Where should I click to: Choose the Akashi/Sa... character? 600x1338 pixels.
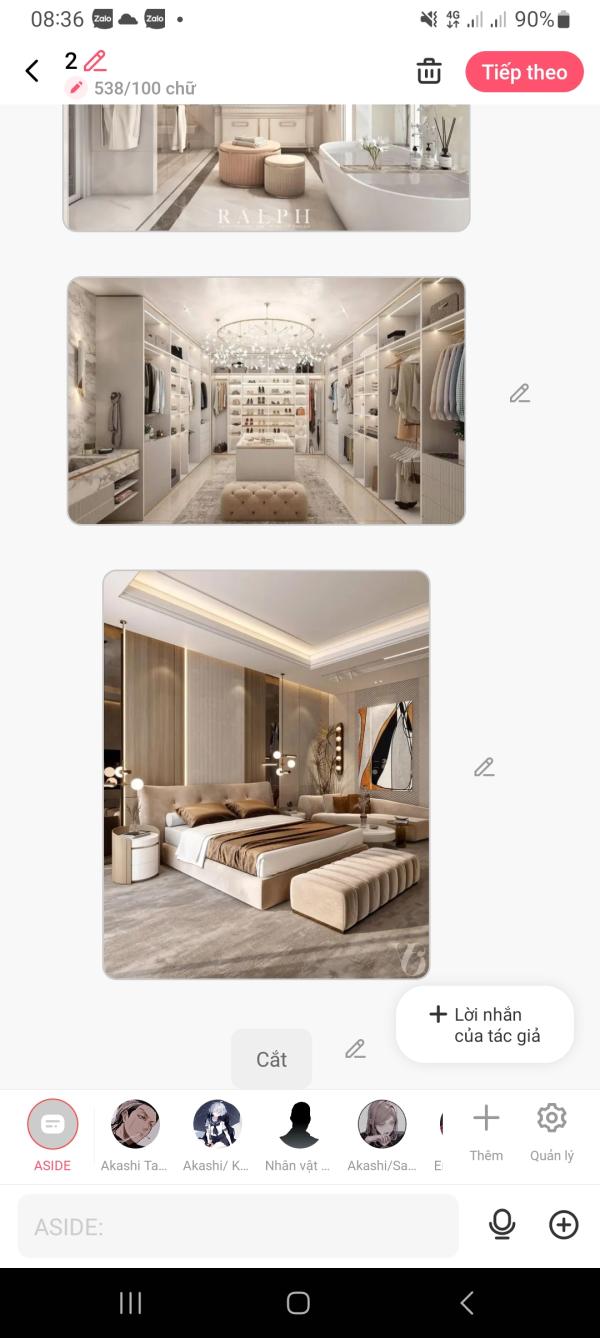point(381,1135)
